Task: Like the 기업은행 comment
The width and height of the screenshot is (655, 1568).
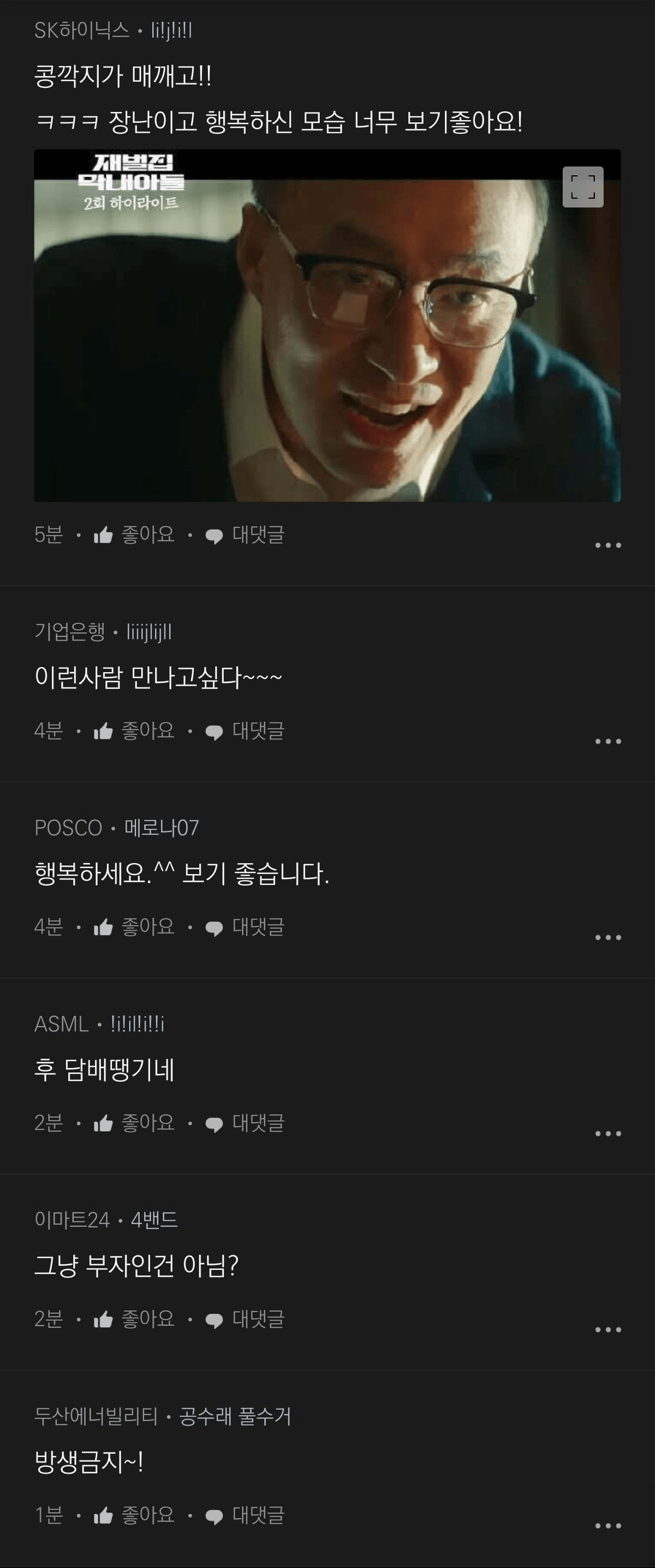Action: click(x=134, y=731)
